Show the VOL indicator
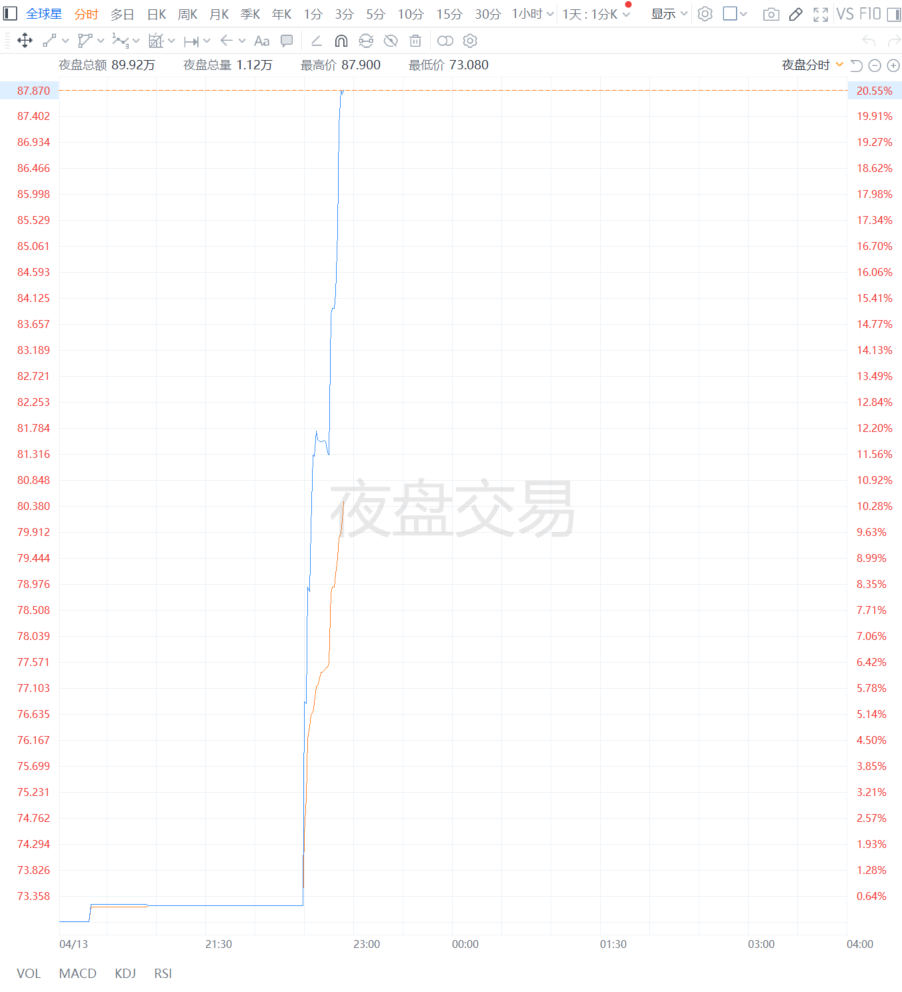The image size is (902, 992). pos(29,973)
